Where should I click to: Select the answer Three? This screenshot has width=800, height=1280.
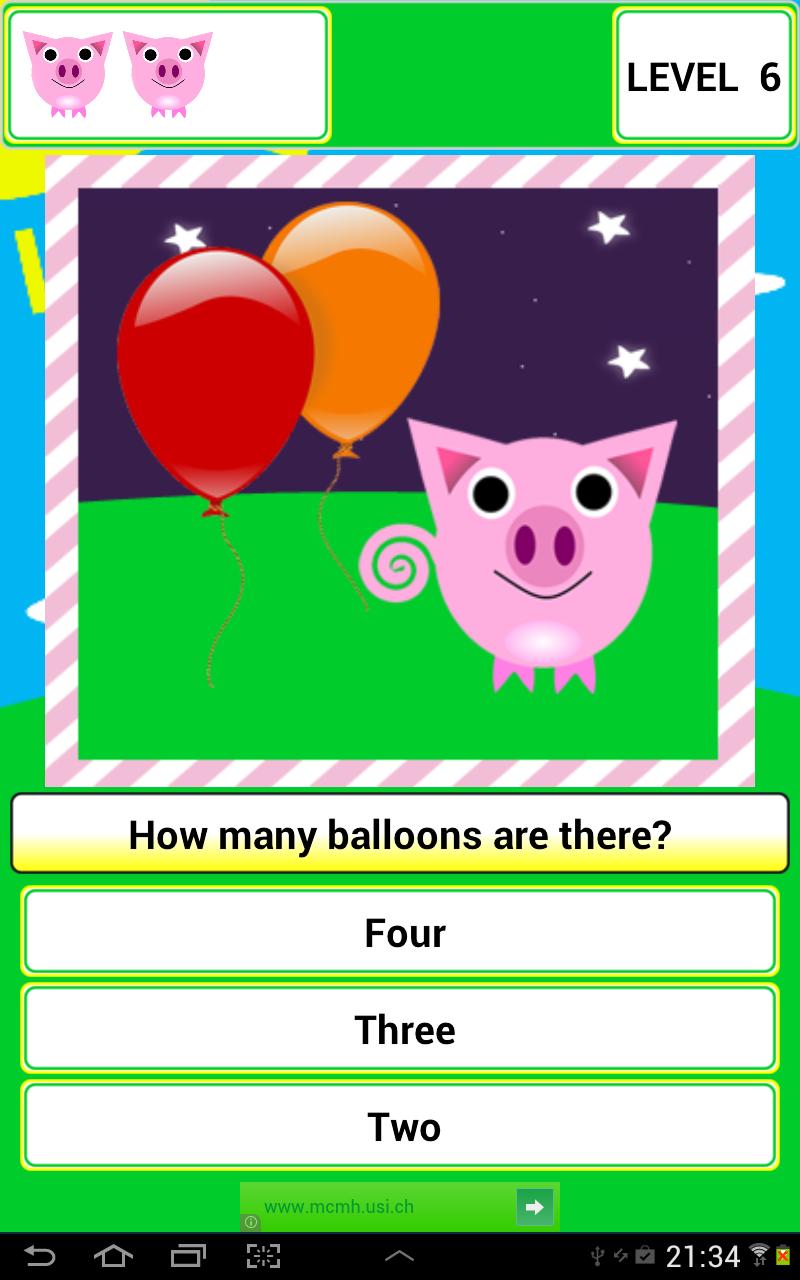click(400, 1028)
